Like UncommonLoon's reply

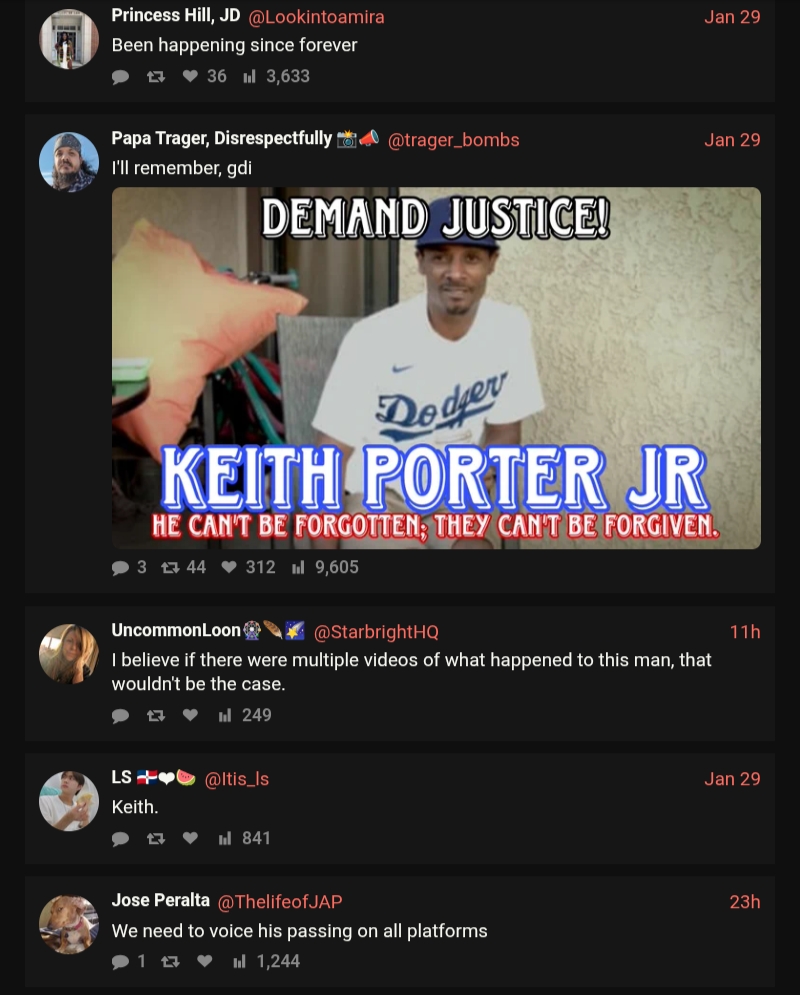pos(190,715)
